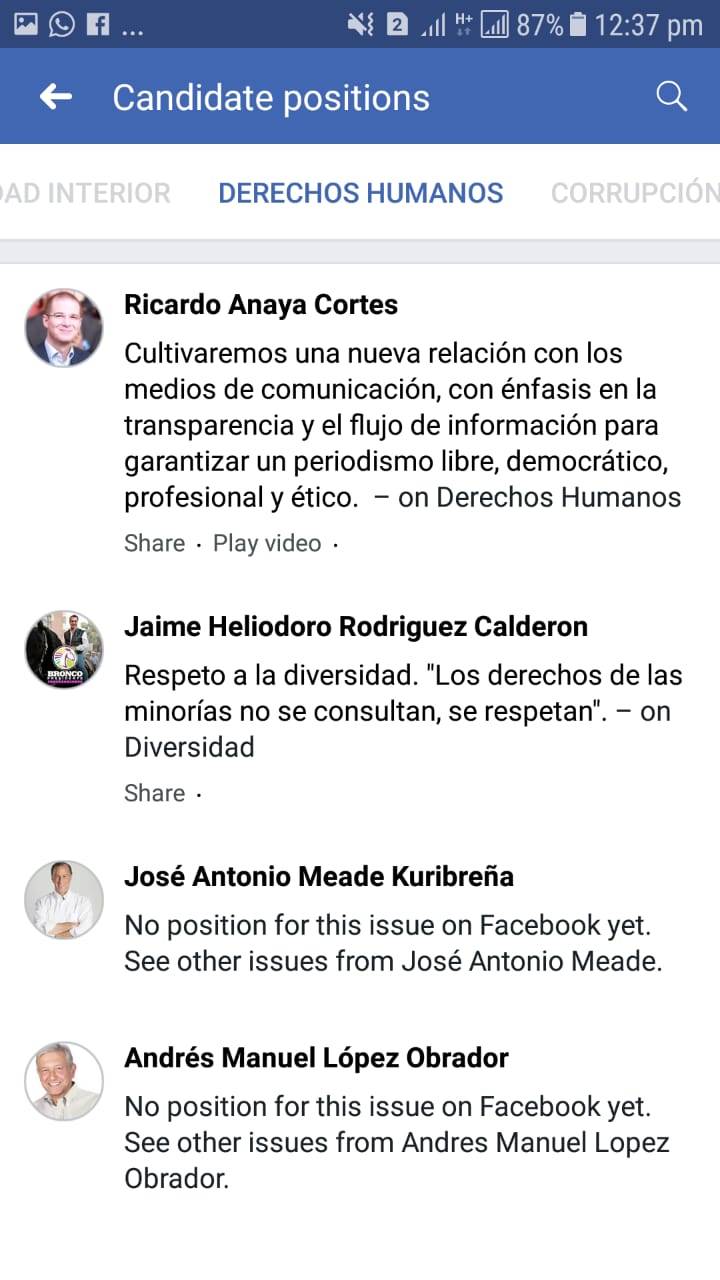The width and height of the screenshot is (720, 1280).
Task: Tap Andrés Manuel López Obrador's name
Action: [x=316, y=1057]
